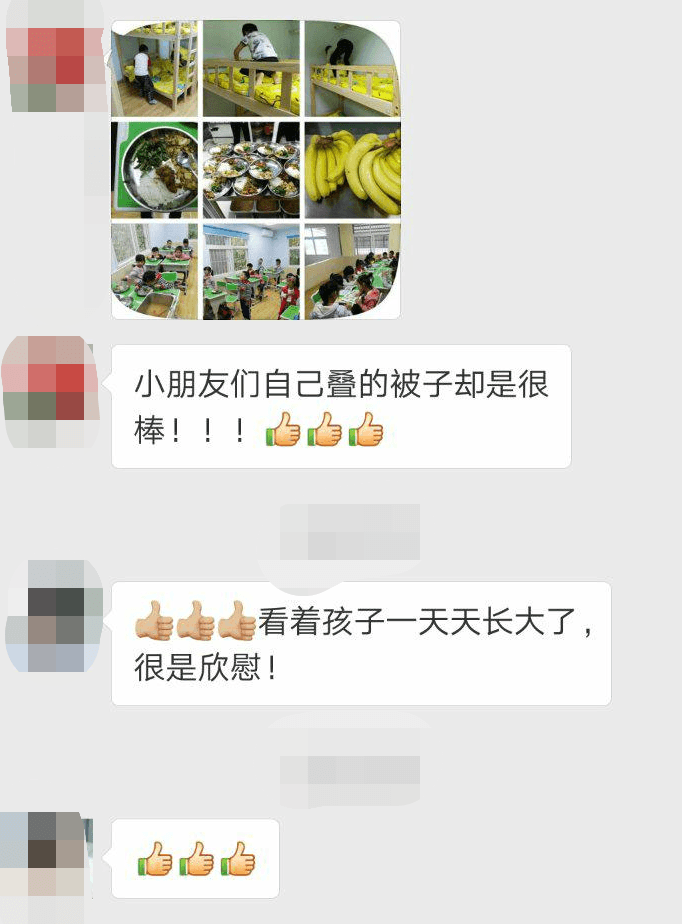Open avatar beside the 看着孩子一天天长大了 message
The height and width of the screenshot is (924, 682).
tap(55, 616)
